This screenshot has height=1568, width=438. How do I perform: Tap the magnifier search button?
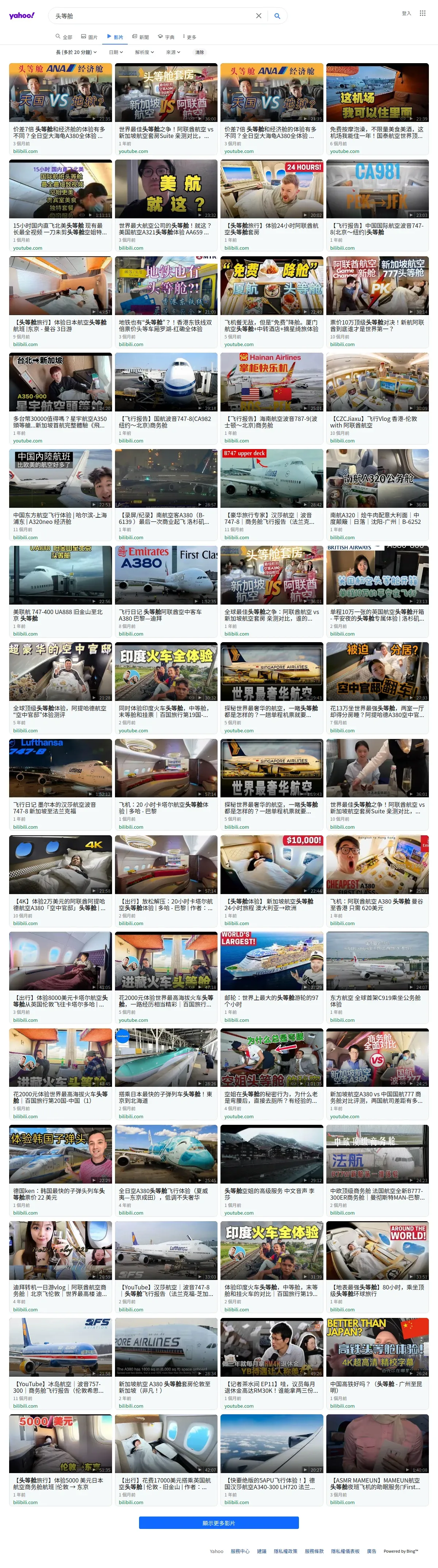coord(277,16)
